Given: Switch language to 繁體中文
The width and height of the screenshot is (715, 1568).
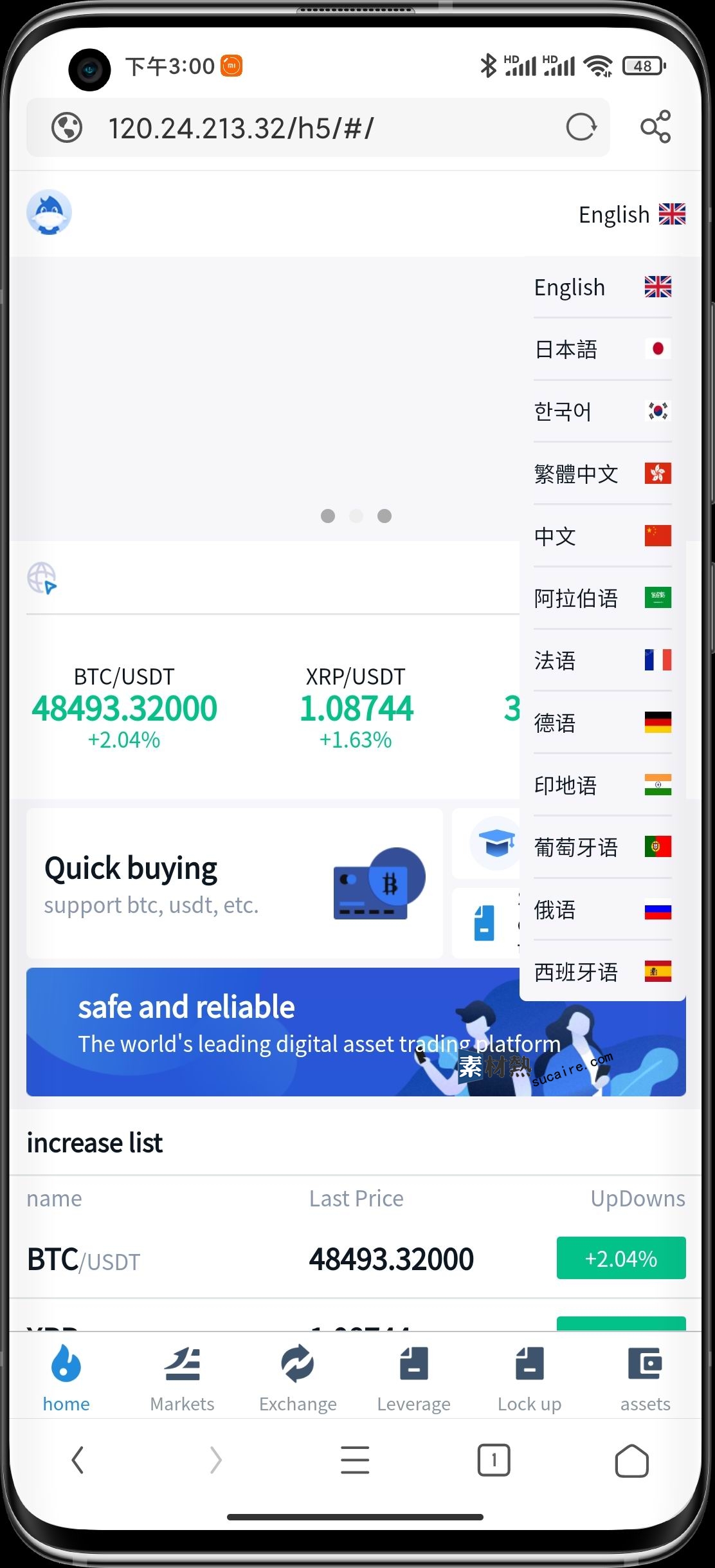Looking at the screenshot, I should click(x=602, y=474).
